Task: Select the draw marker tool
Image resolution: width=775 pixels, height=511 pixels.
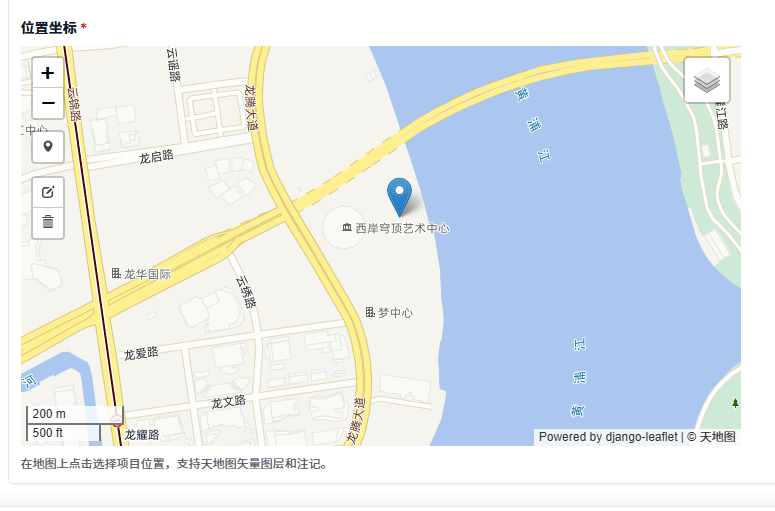Action: (x=48, y=147)
